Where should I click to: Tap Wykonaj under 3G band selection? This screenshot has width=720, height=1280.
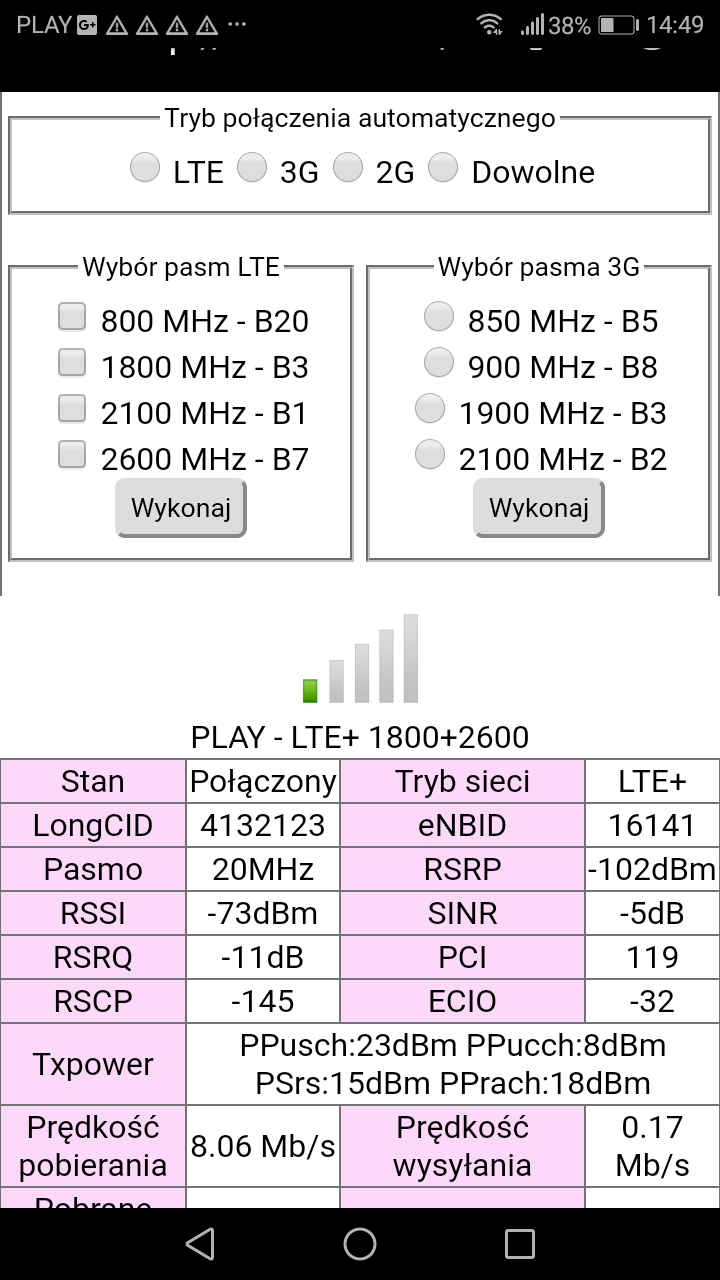539,508
